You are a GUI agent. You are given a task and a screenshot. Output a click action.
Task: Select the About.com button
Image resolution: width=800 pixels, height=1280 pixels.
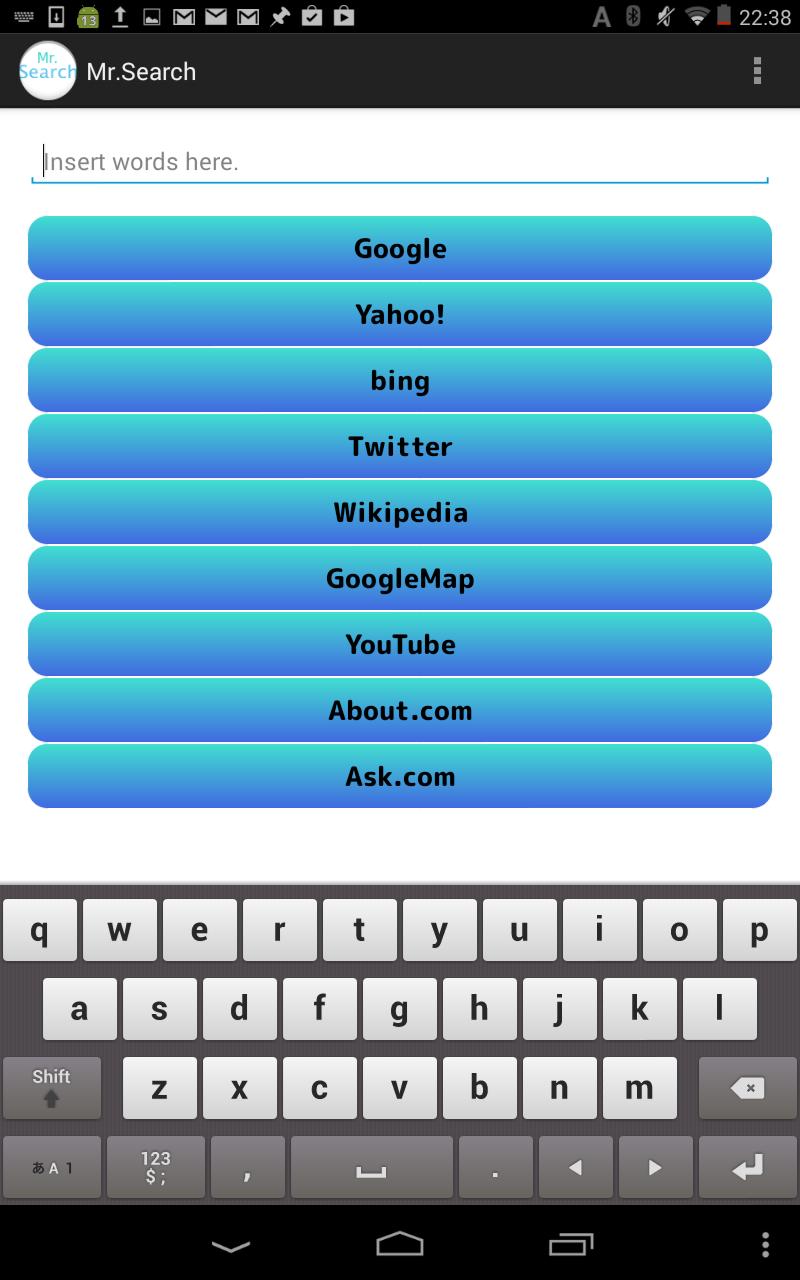pyautogui.click(x=400, y=710)
